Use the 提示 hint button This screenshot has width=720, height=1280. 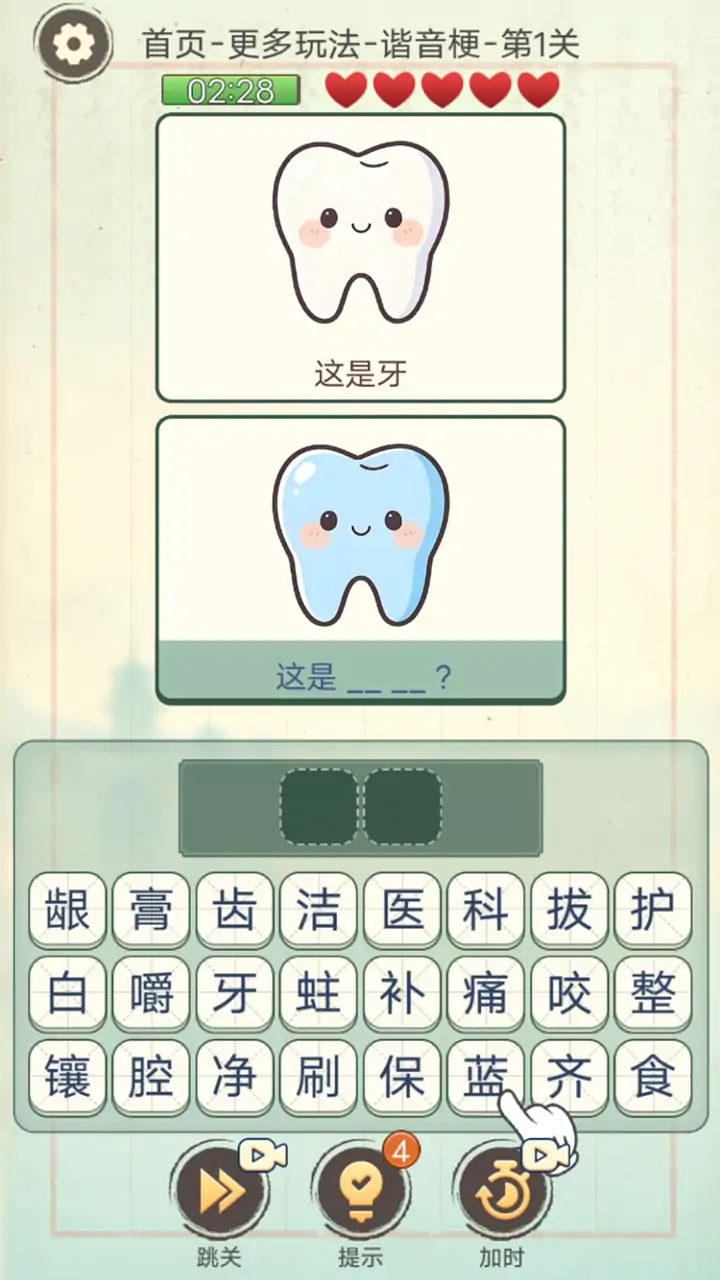tap(360, 1191)
